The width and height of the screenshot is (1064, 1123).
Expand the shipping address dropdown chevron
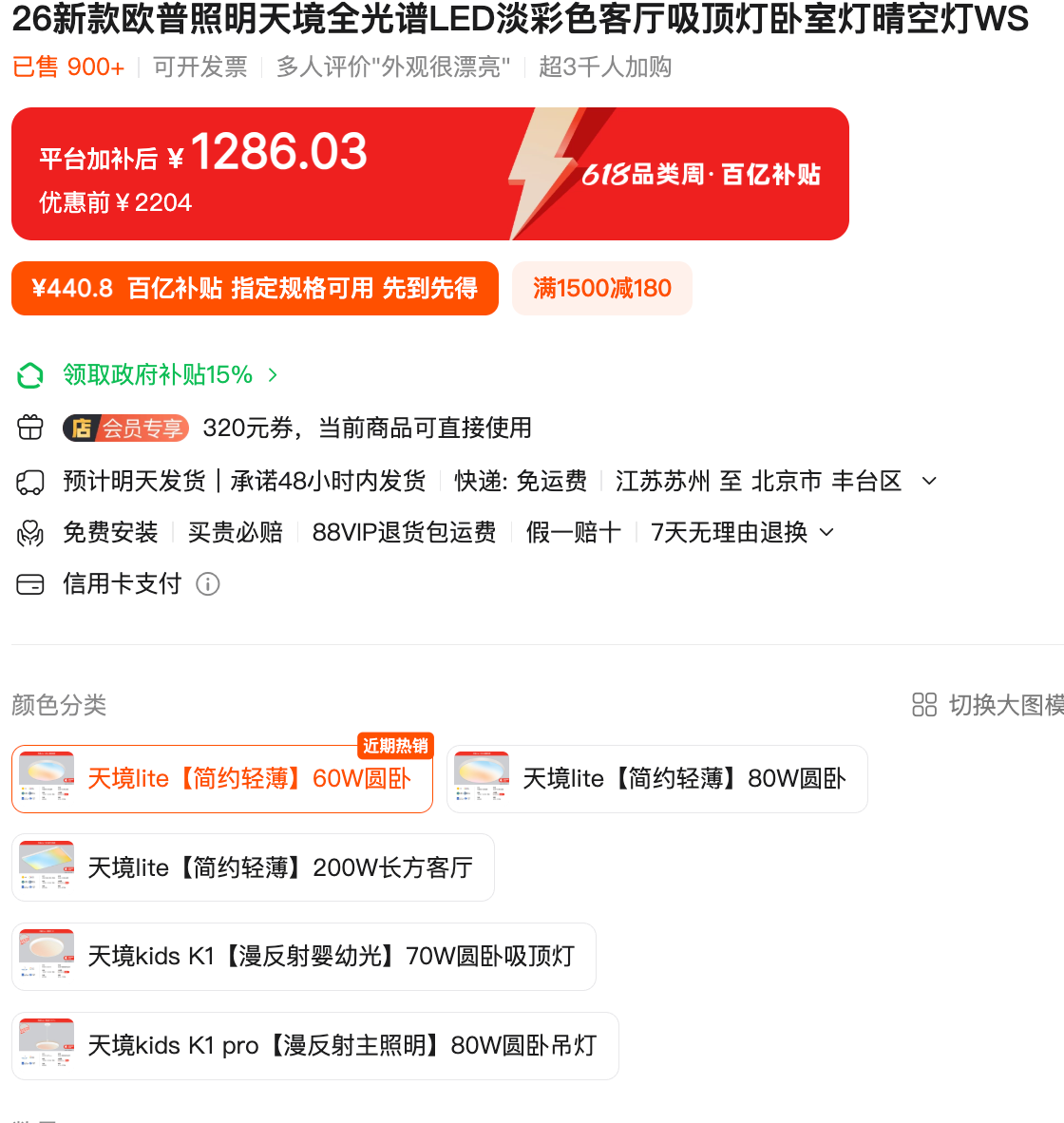tap(929, 482)
